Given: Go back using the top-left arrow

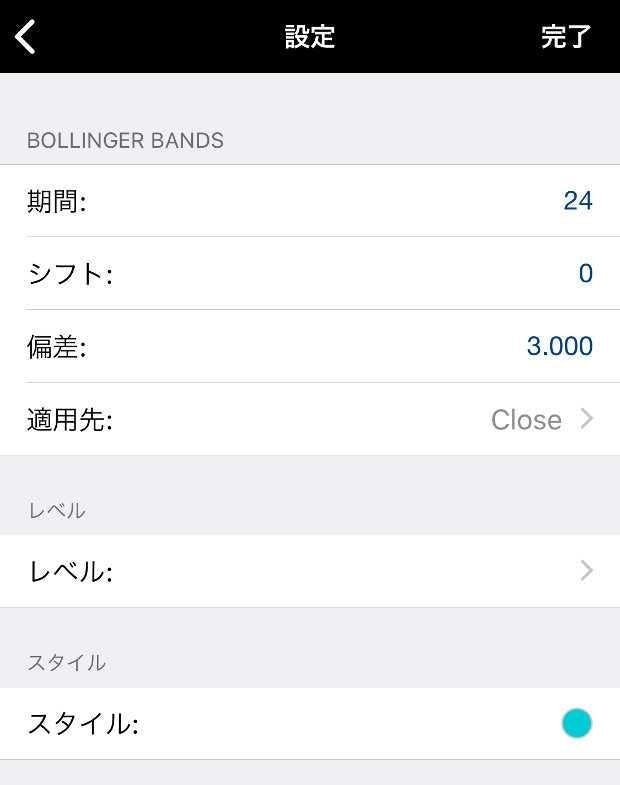Looking at the screenshot, I should pos(26,37).
